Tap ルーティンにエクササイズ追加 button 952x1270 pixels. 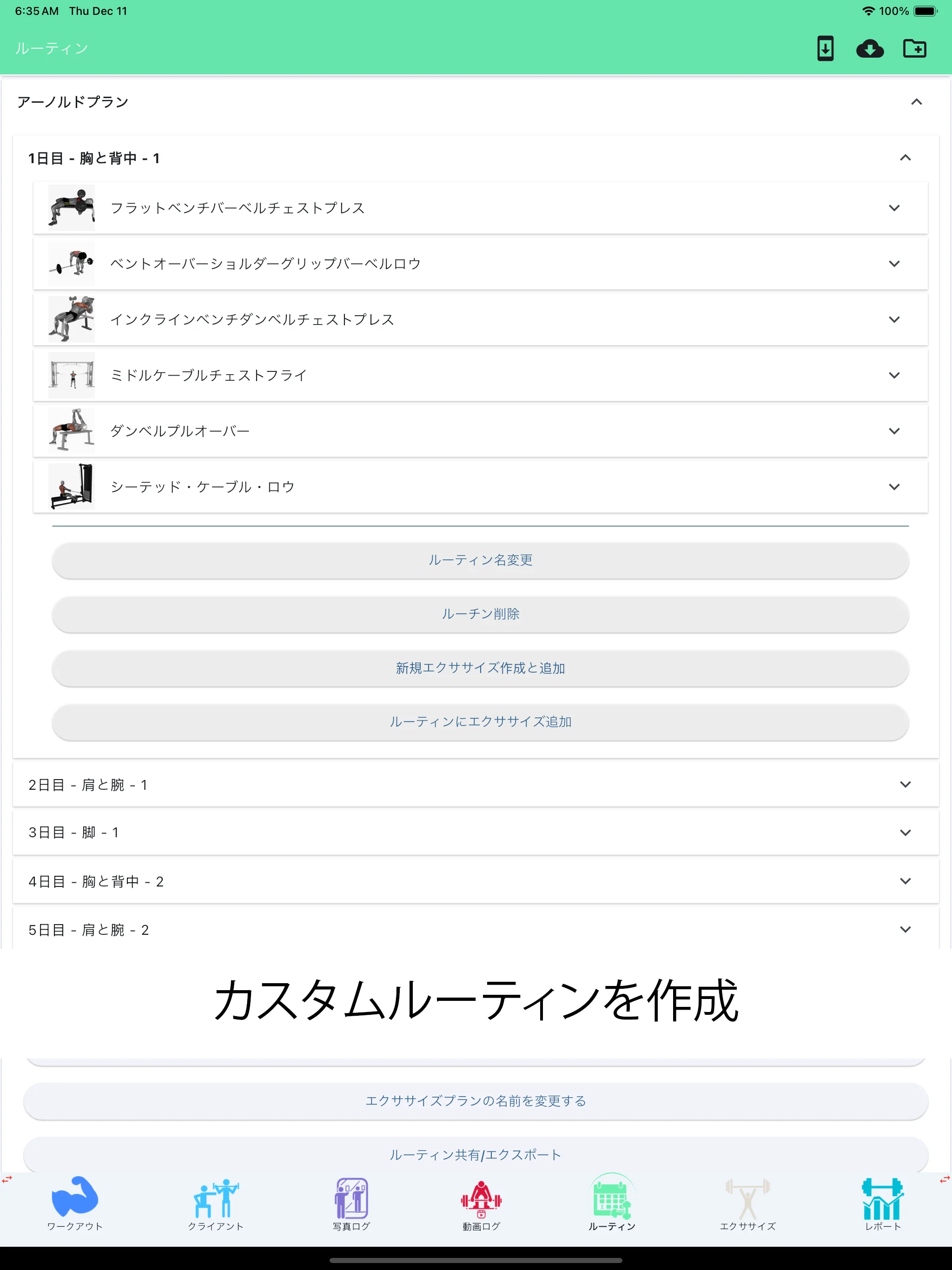click(480, 721)
